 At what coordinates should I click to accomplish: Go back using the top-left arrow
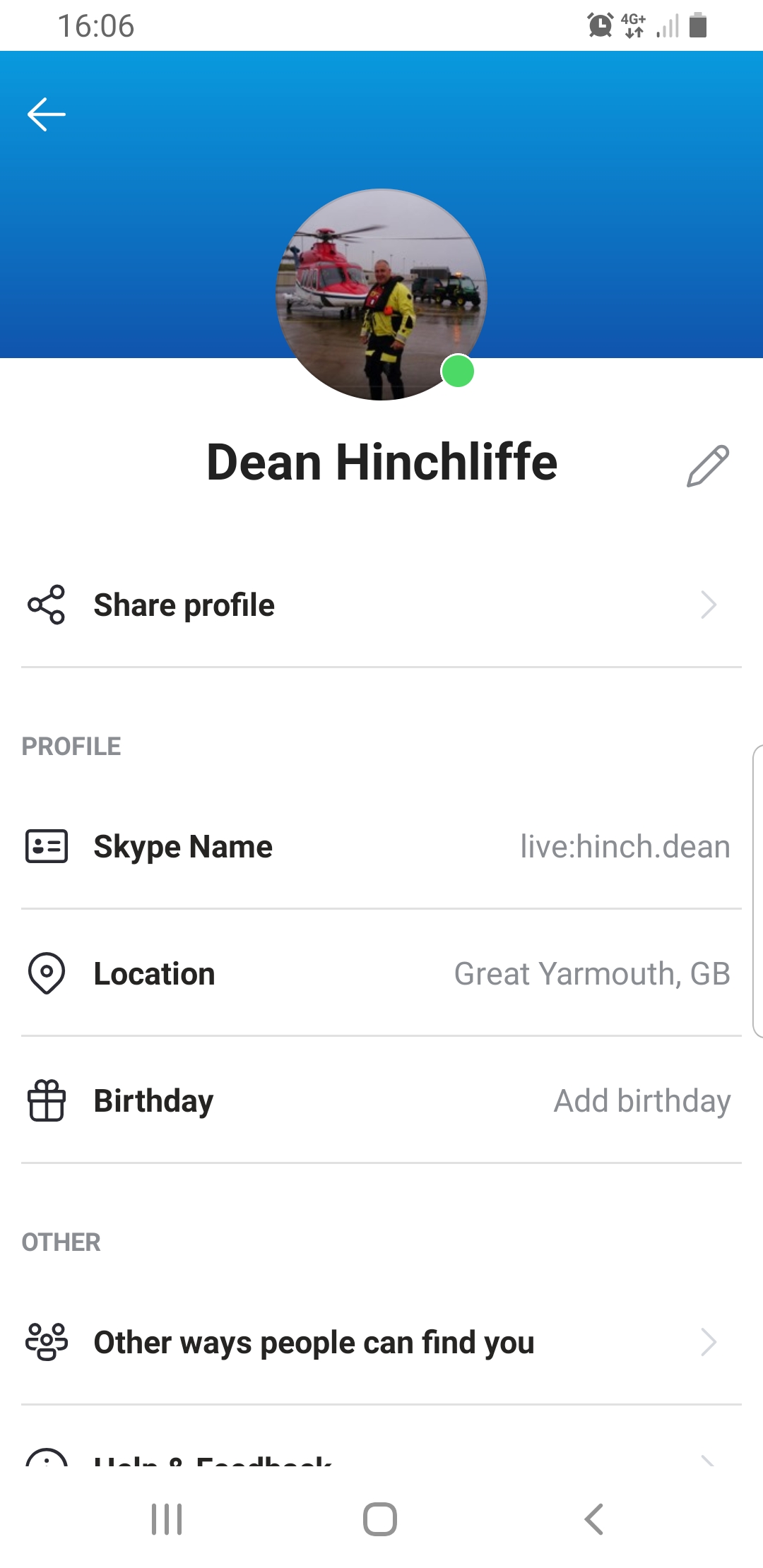tap(47, 114)
